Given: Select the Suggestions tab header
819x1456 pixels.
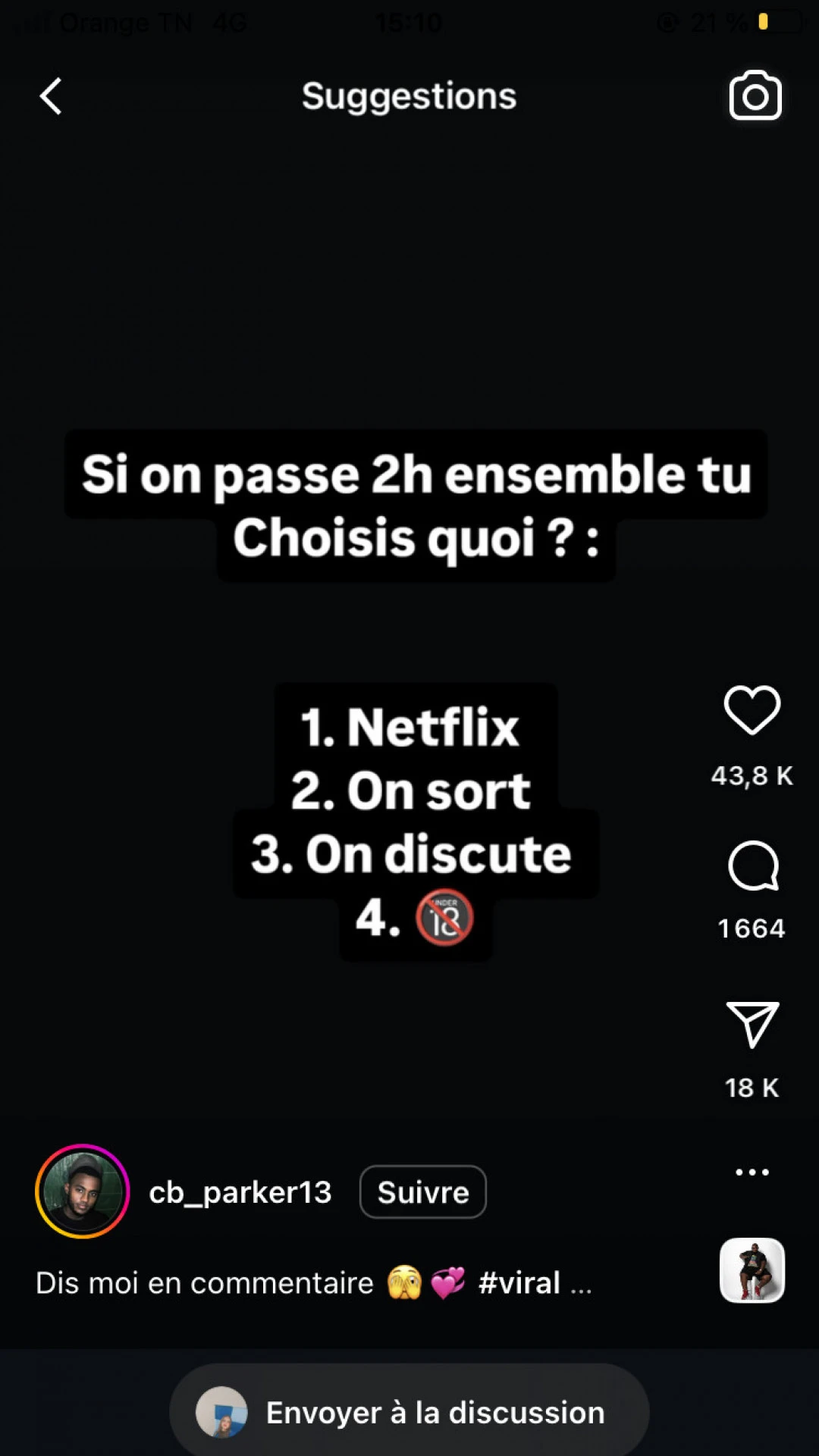Looking at the screenshot, I should (x=409, y=96).
